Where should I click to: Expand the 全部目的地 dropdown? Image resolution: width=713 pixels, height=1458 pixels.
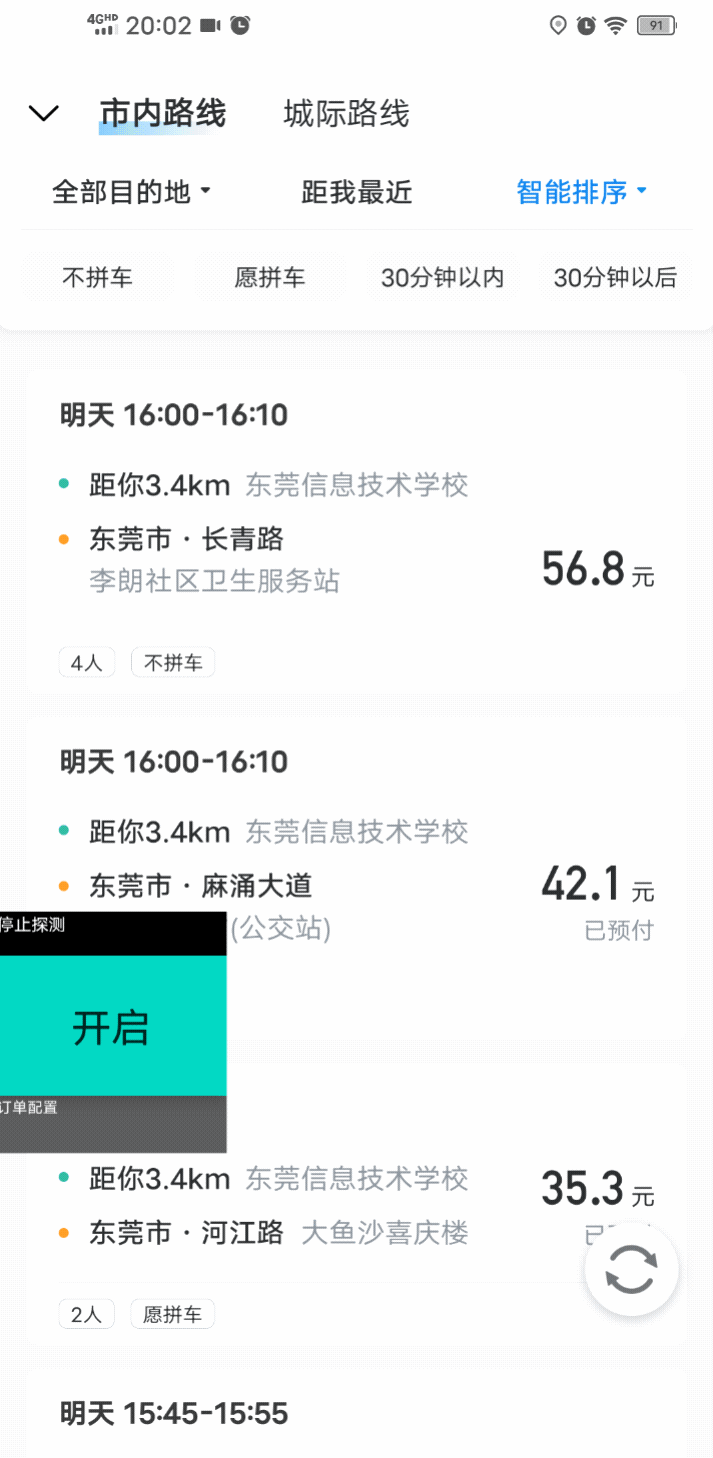point(131,192)
